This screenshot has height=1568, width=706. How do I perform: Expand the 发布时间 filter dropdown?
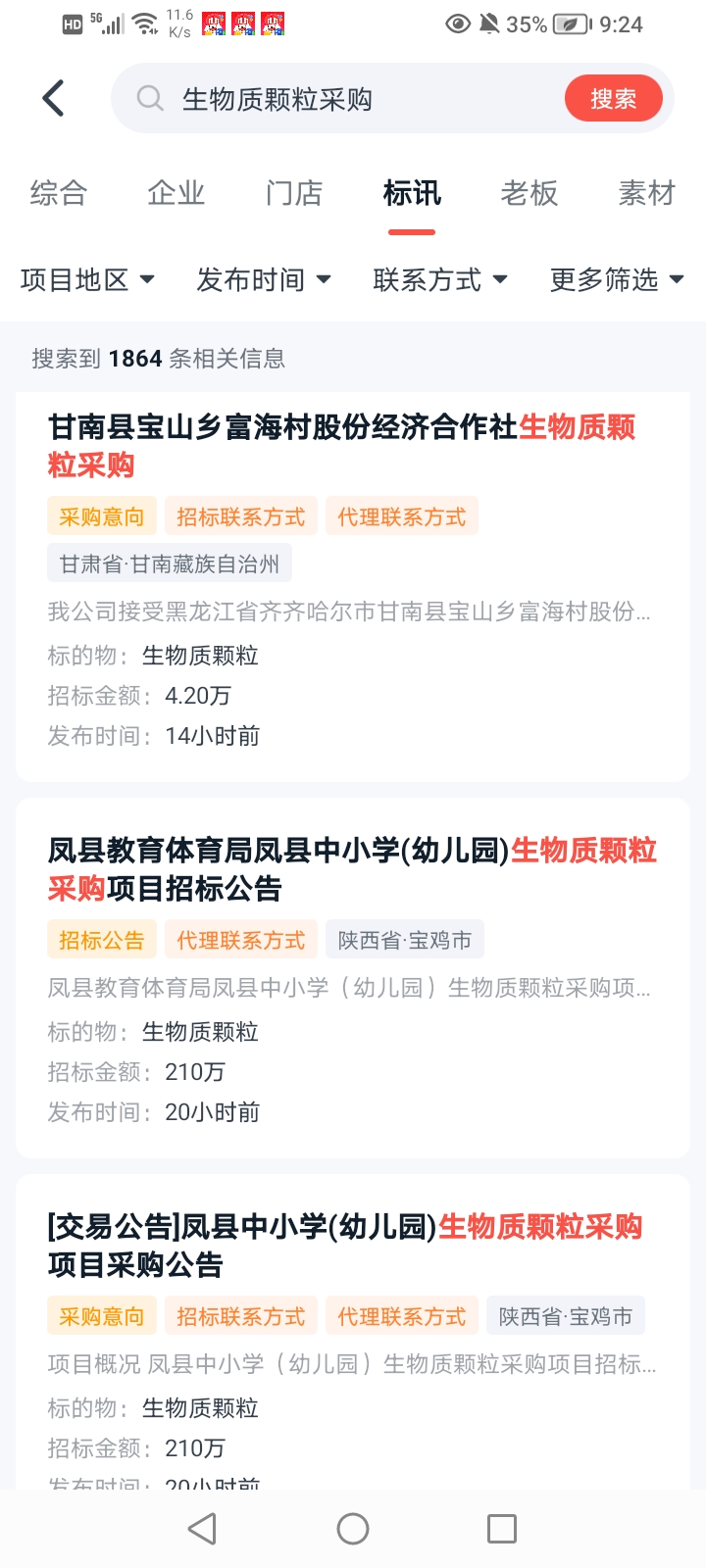pos(263,280)
